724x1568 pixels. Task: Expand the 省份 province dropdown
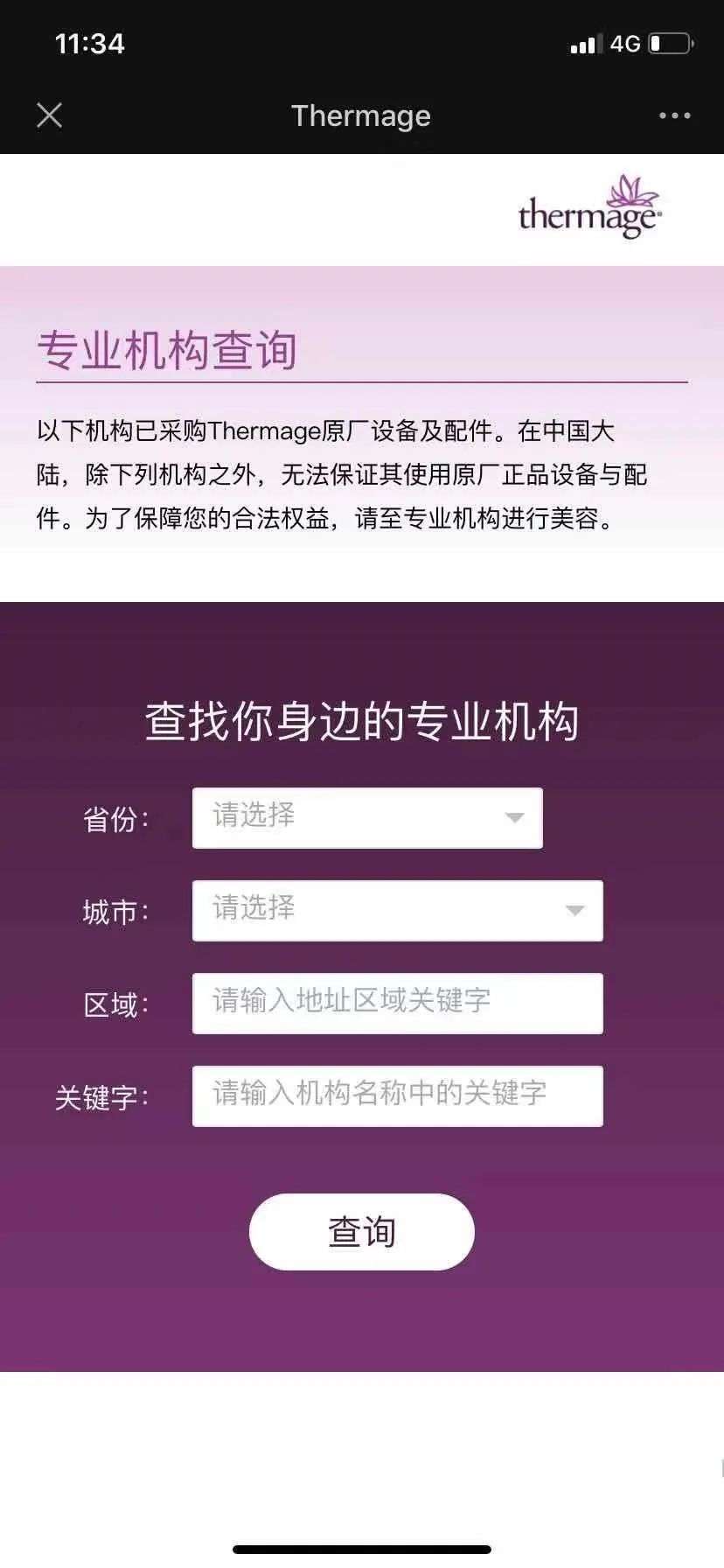[x=367, y=817]
